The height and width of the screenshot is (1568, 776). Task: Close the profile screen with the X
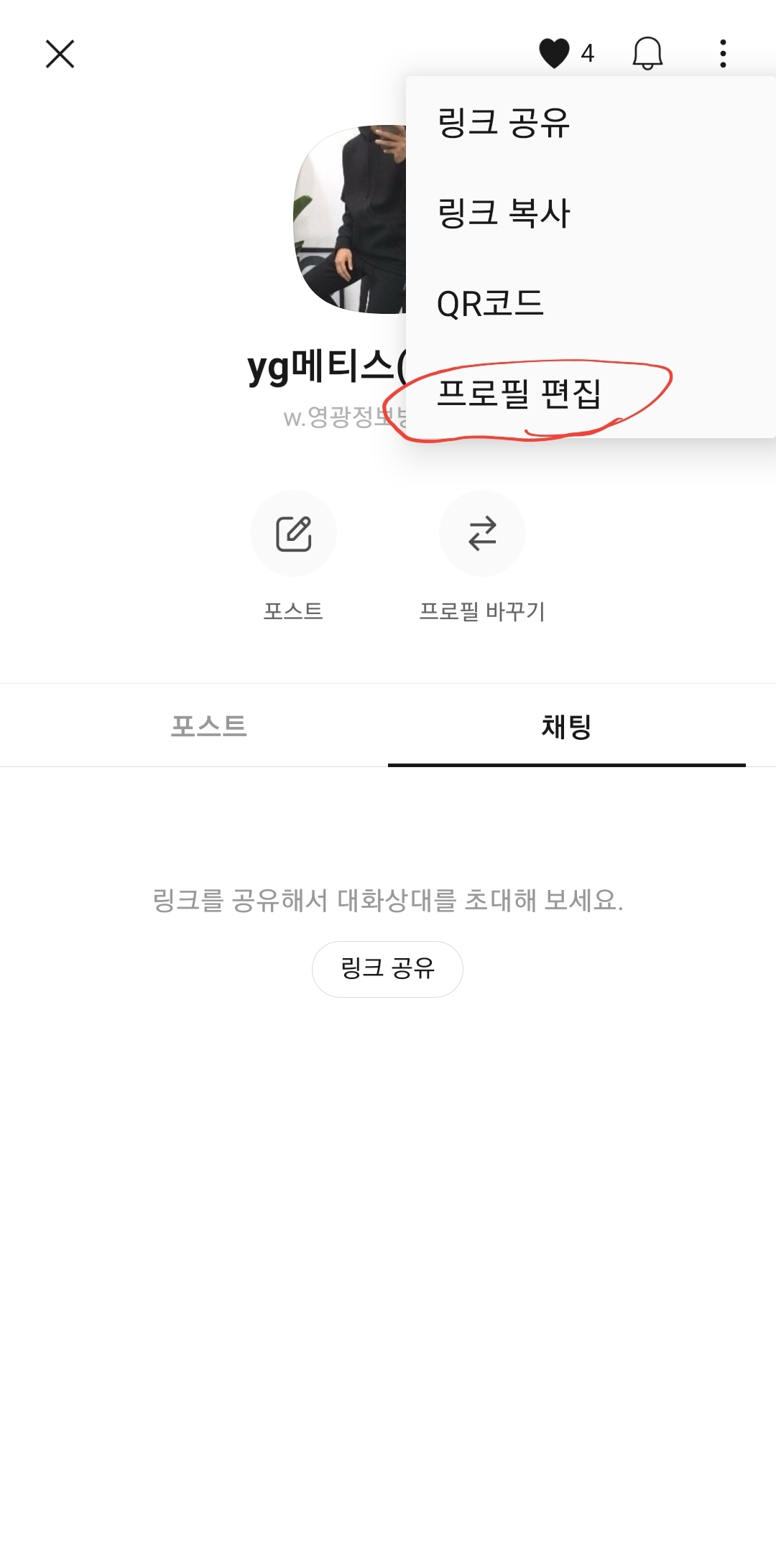(60, 54)
